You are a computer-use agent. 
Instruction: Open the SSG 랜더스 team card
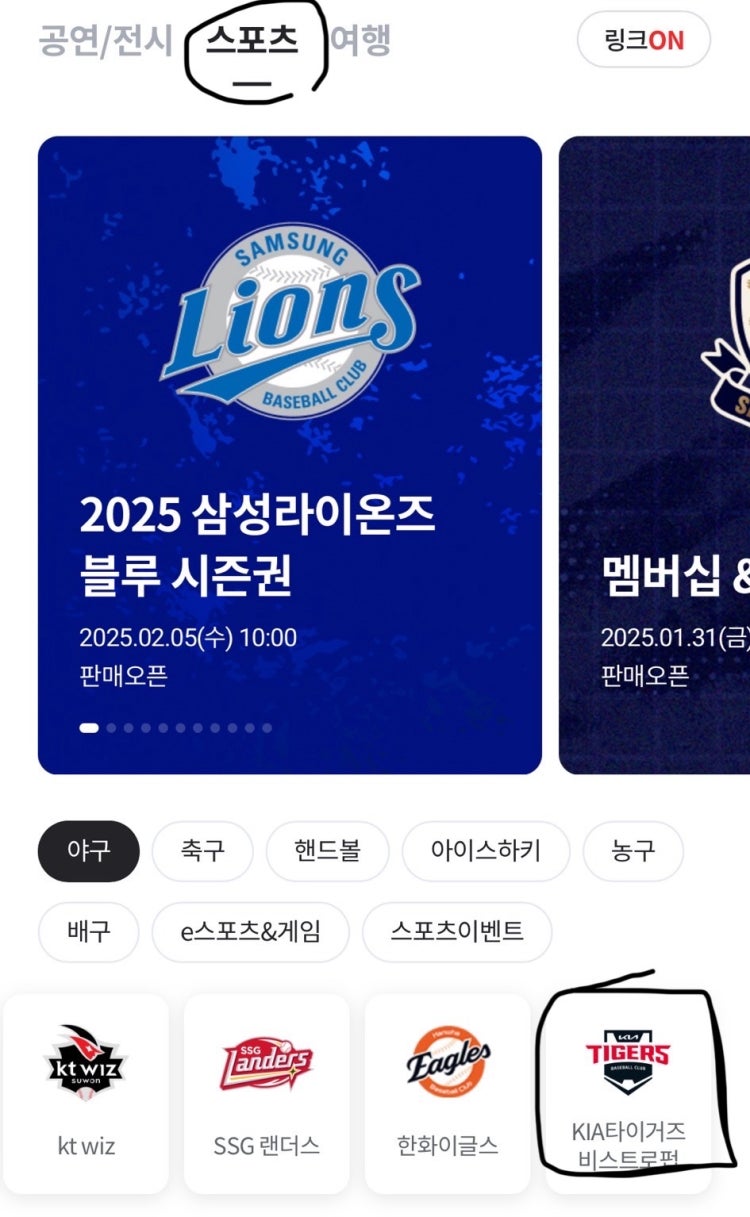(x=266, y=1092)
